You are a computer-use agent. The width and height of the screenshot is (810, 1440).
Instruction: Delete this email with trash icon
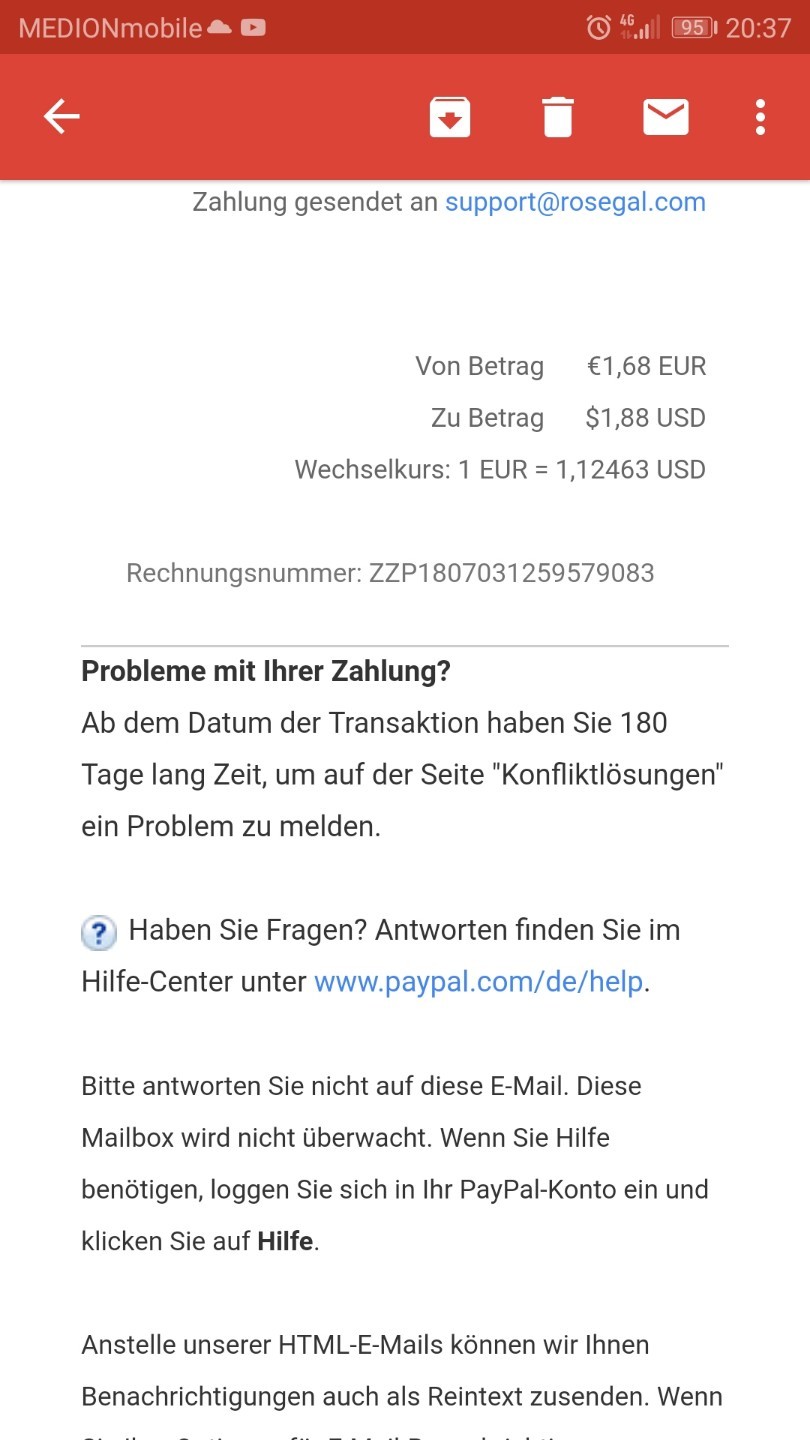[558, 117]
